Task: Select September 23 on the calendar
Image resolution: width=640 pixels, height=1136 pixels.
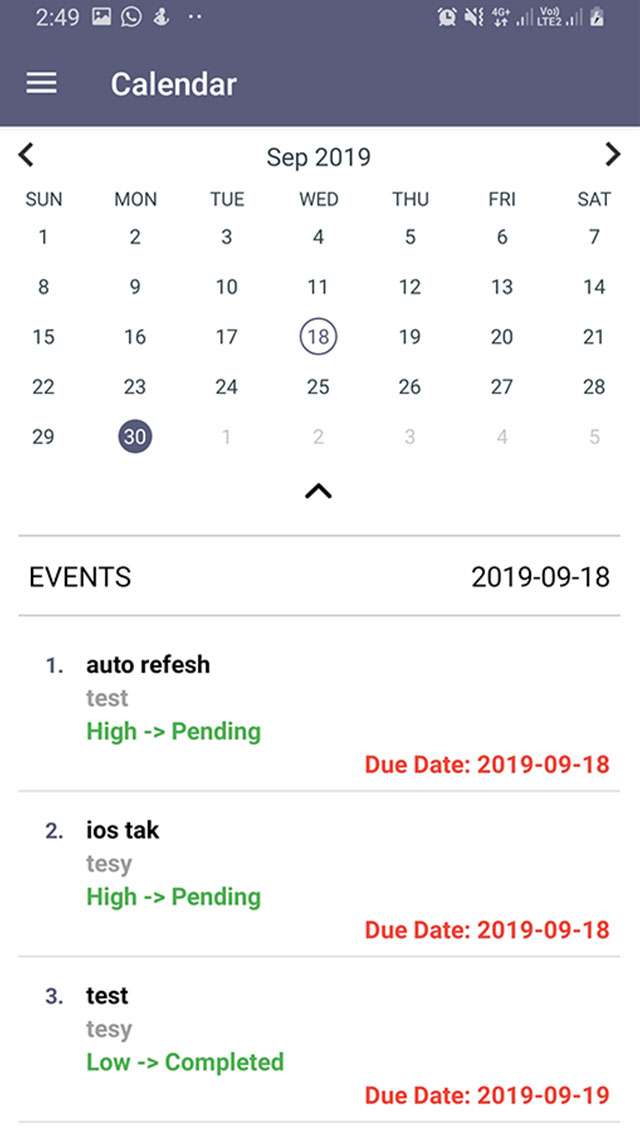Action: tap(135, 387)
